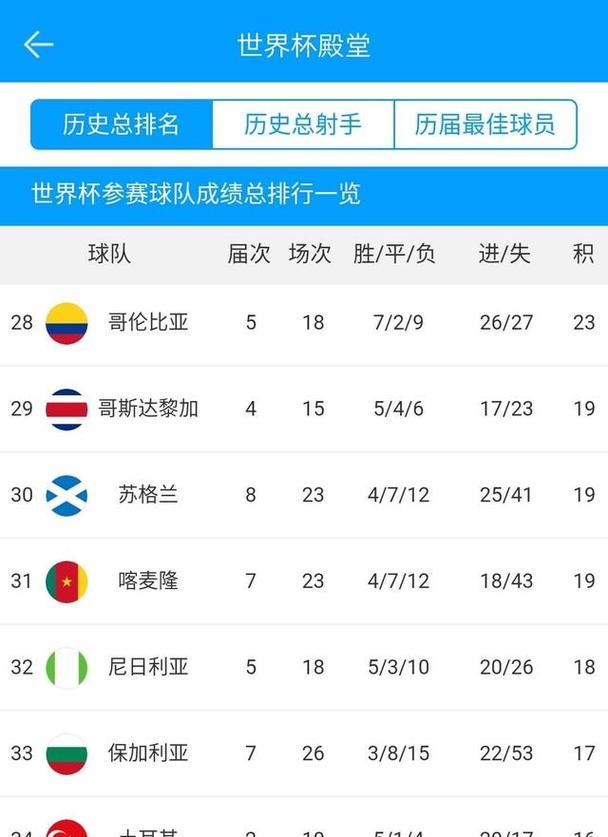
Task: Switch to the 历届最佳球员 tab
Action: (x=485, y=125)
